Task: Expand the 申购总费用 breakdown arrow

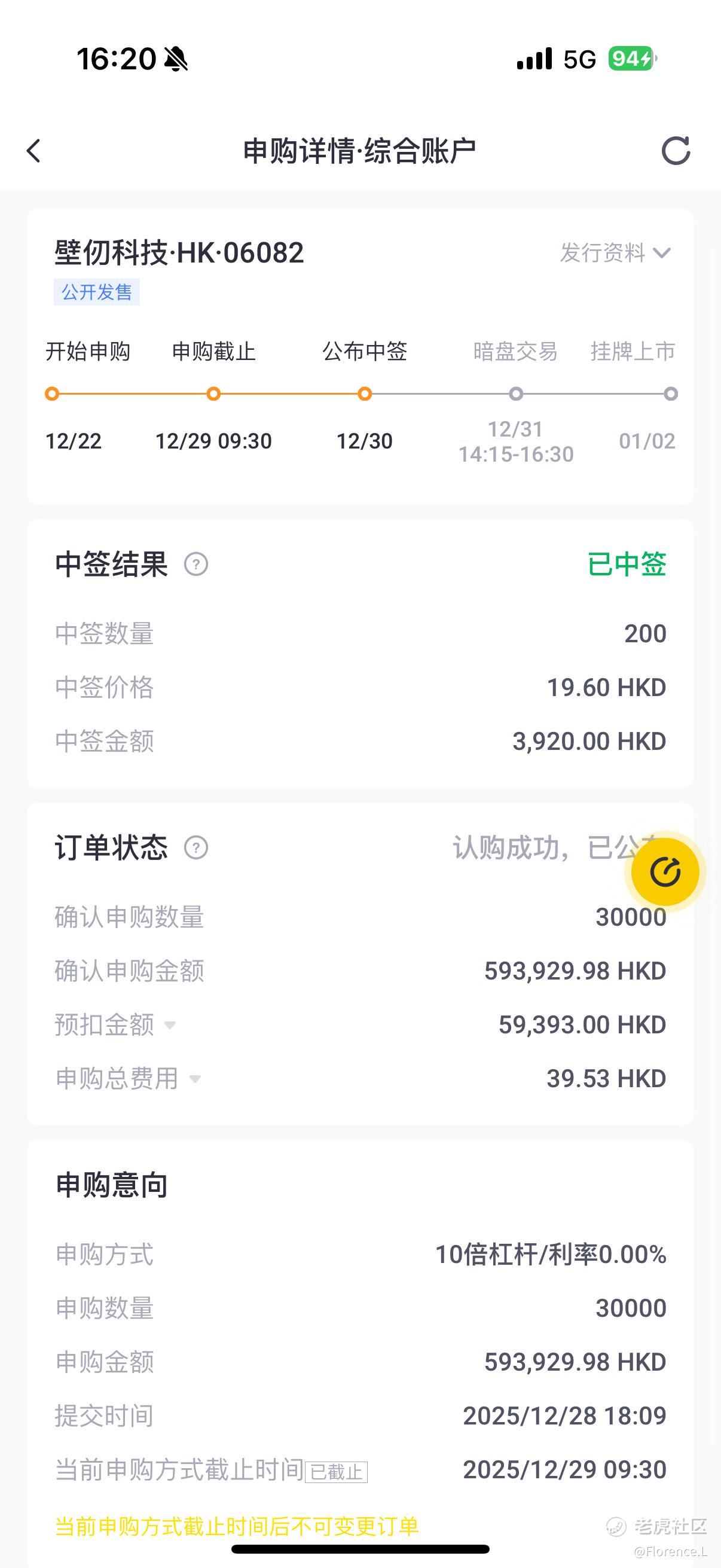Action: 195,1079
